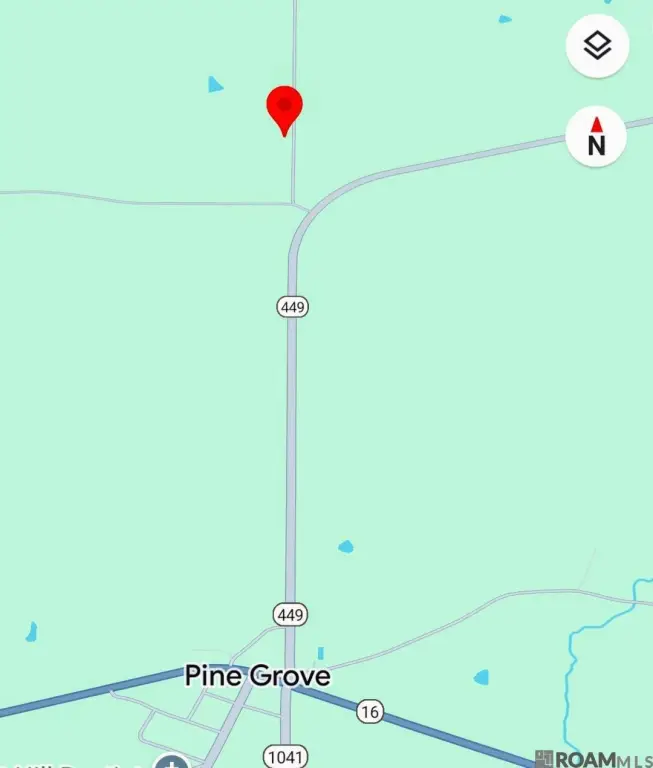The image size is (653, 768).
Task: Select the red dropped location pin
Action: click(x=284, y=107)
